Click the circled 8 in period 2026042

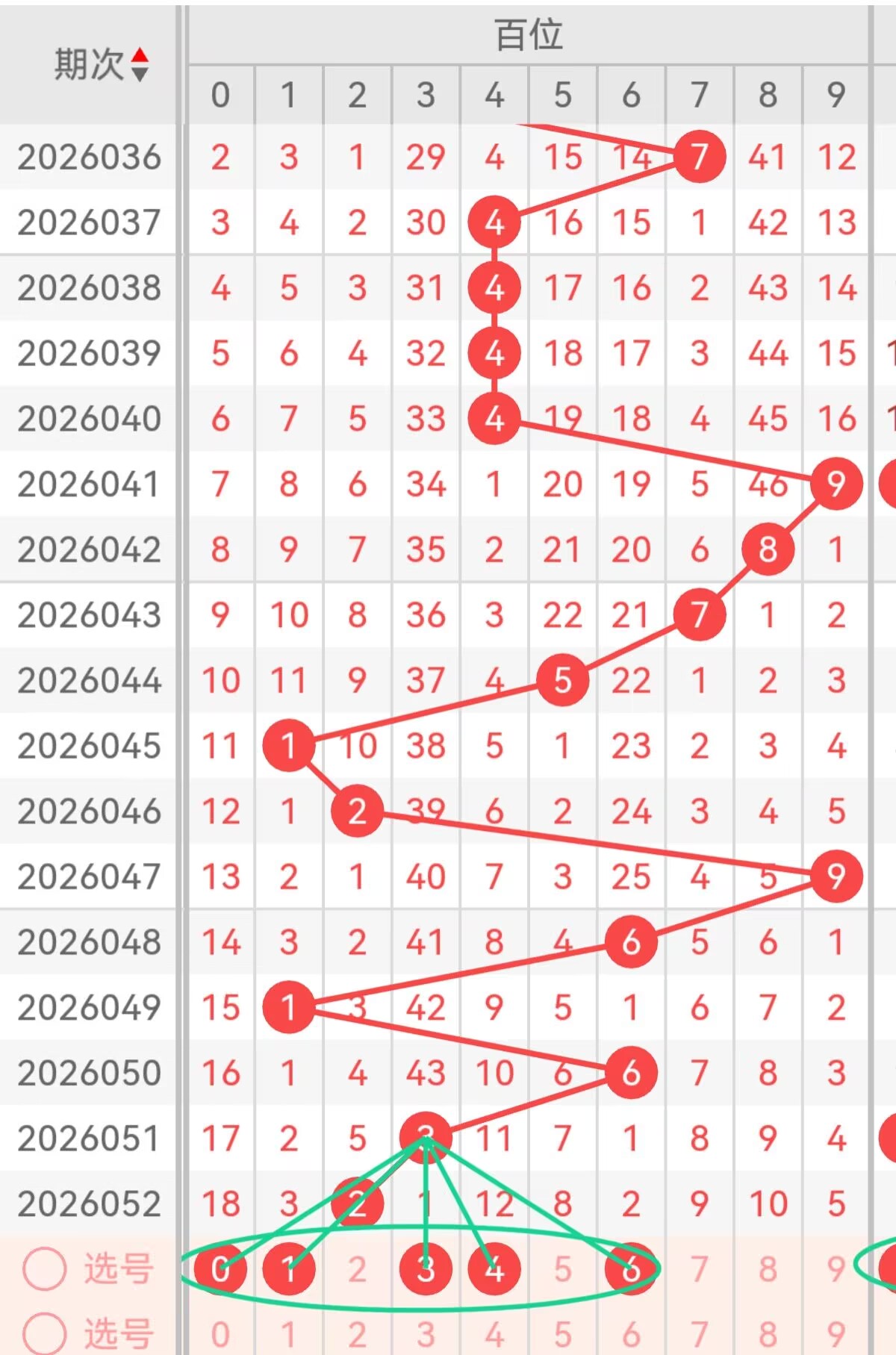tap(767, 549)
